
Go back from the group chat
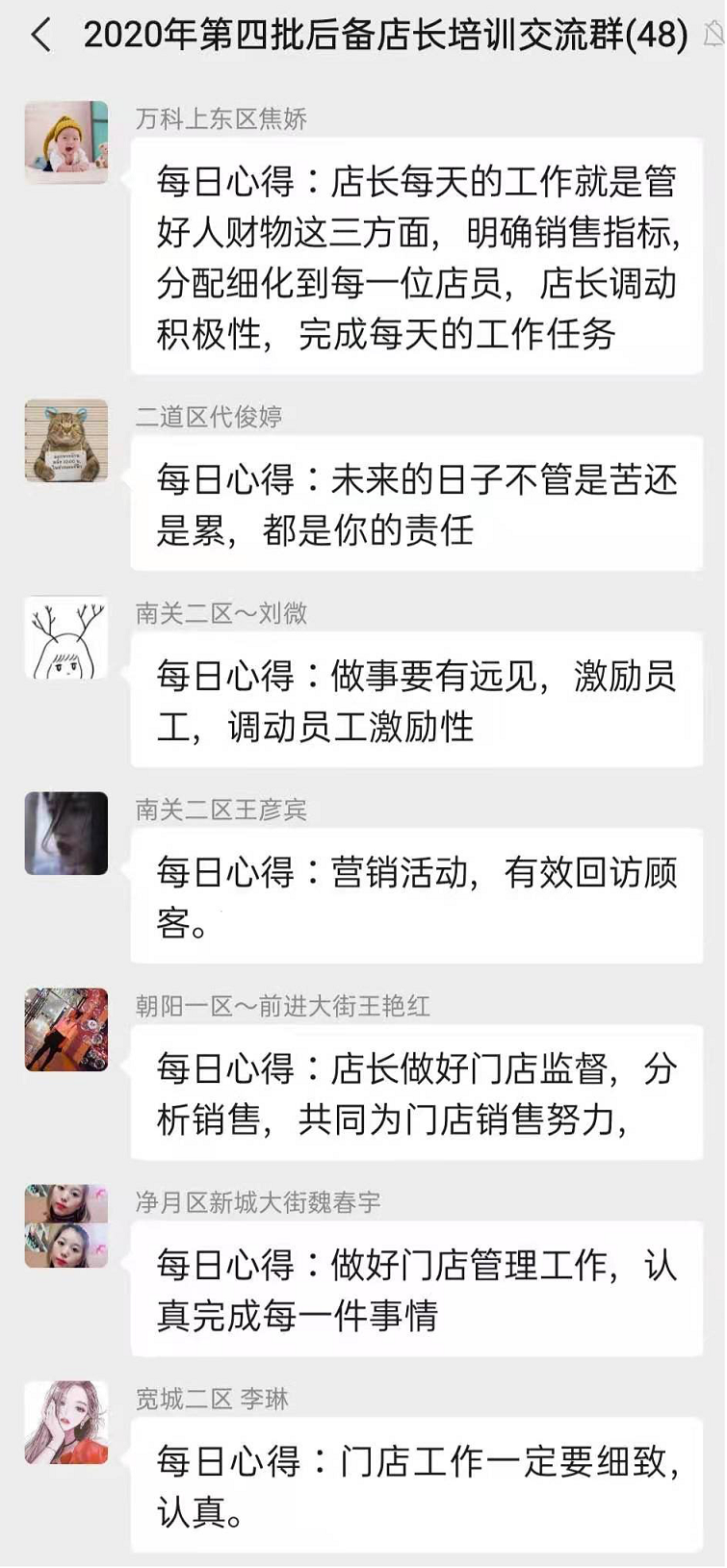[x=40, y=37]
